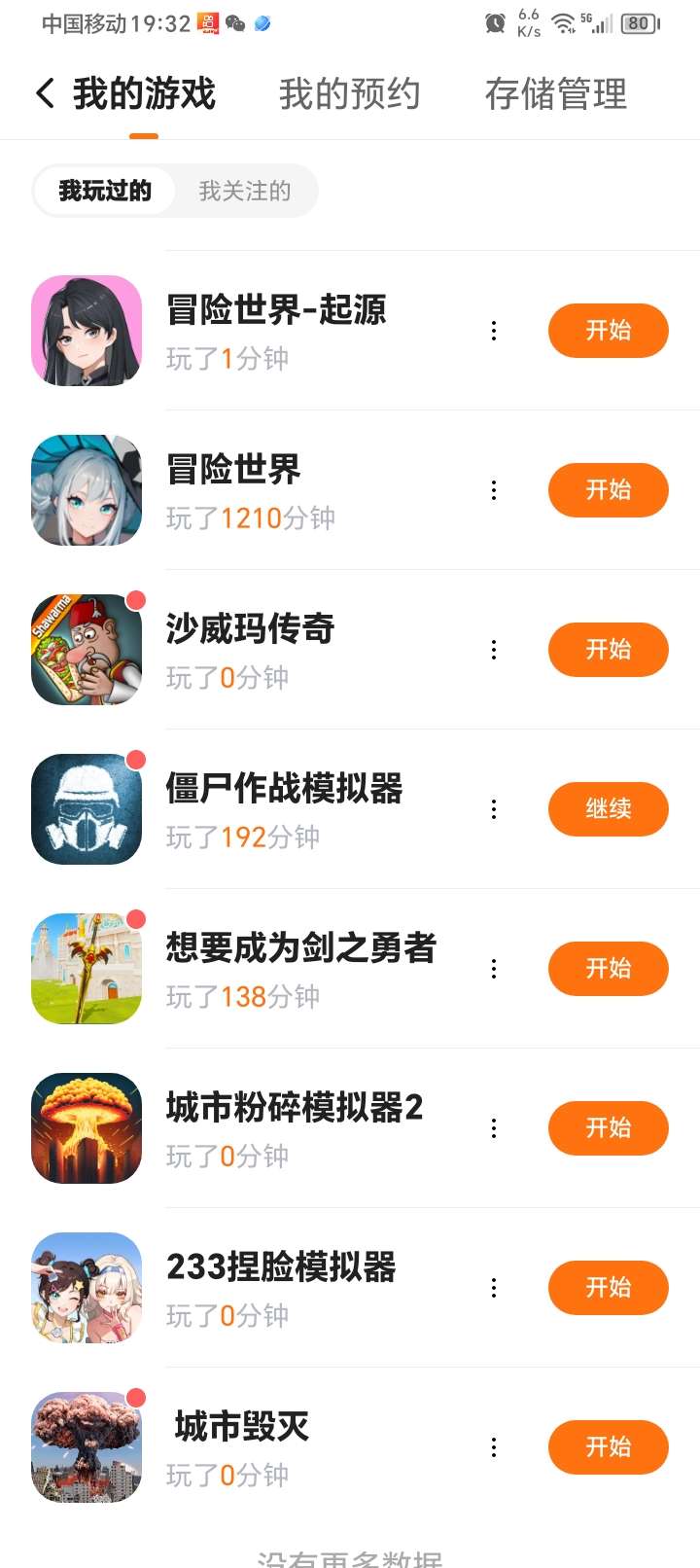Image resolution: width=700 pixels, height=1568 pixels.
Task: Launch 冒险世界 with its 开始 button
Action: [x=608, y=490]
